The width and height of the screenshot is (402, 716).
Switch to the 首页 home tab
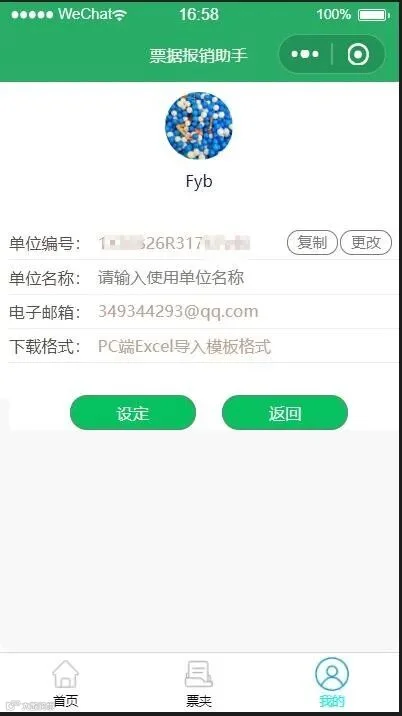coord(66,683)
